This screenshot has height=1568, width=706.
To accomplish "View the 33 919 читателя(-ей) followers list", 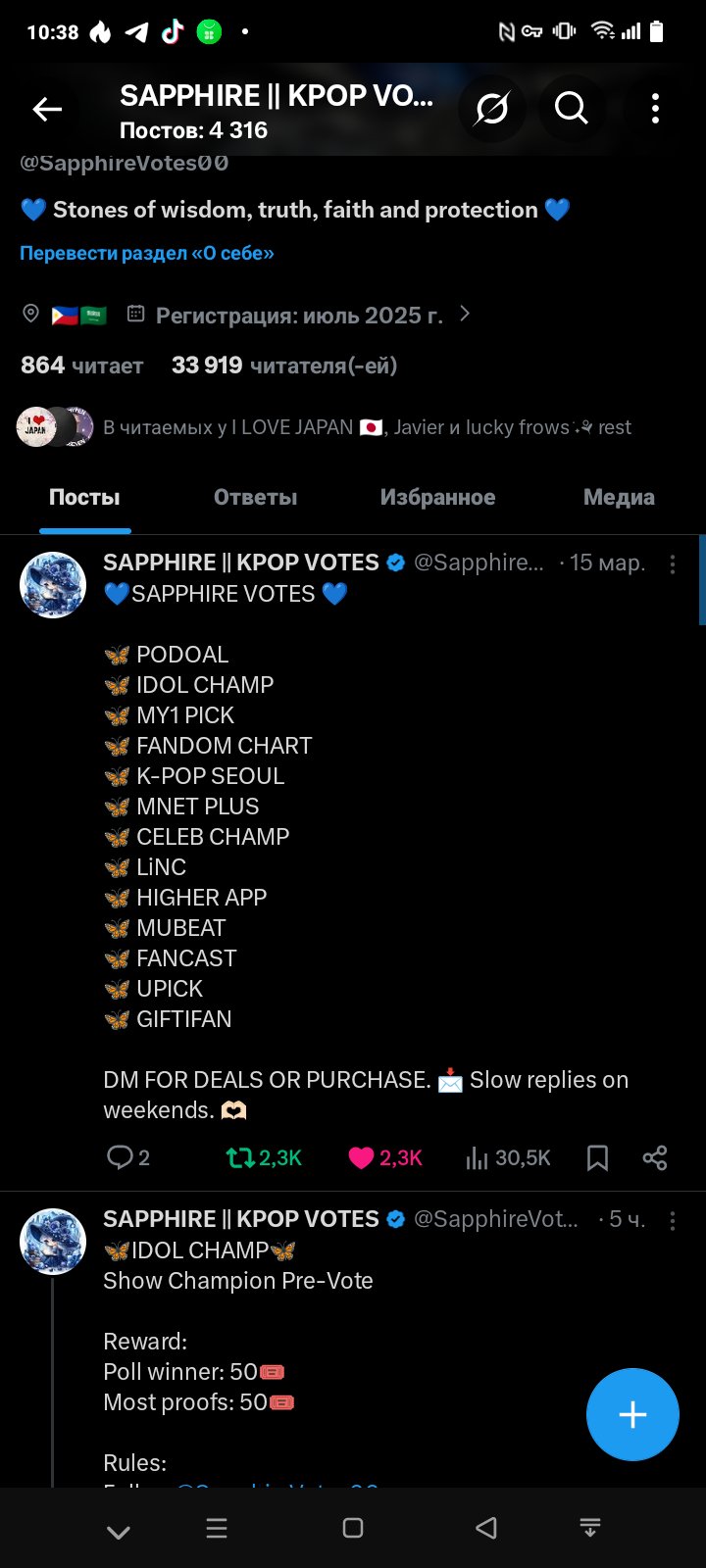I will [x=284, y=366].
